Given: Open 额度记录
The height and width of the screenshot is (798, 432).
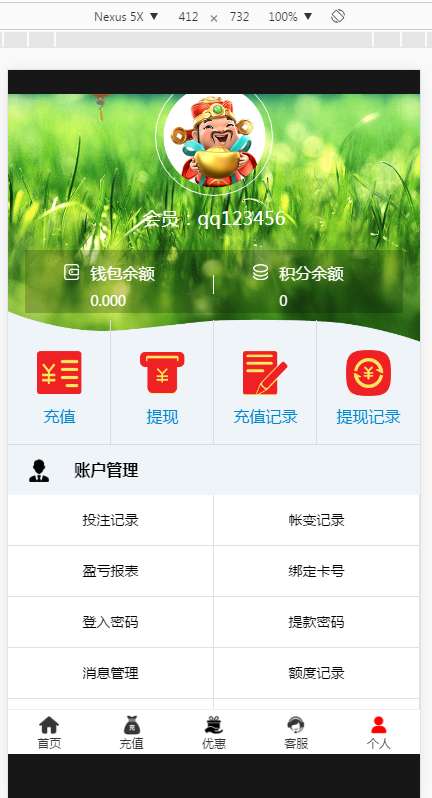Looking at the screenshot, I should click(316, 673).
